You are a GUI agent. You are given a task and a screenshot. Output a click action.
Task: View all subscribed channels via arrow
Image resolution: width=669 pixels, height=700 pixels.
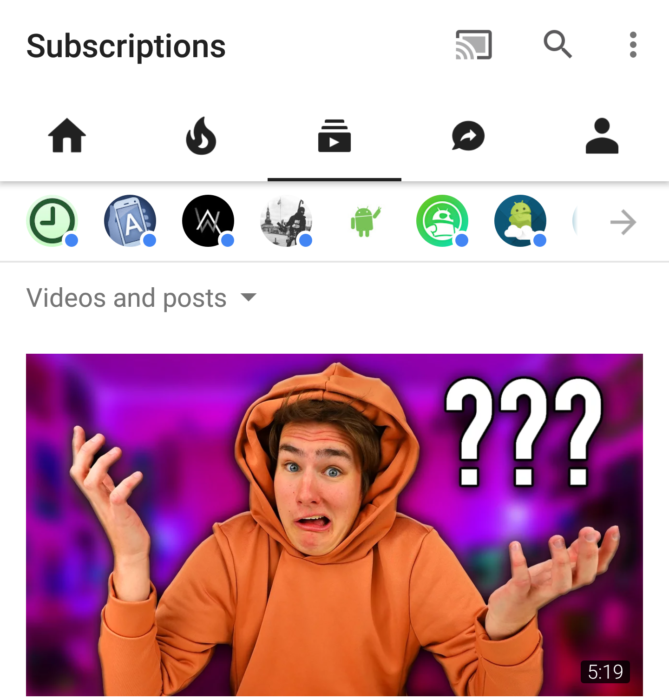click(x=623, y=222)
